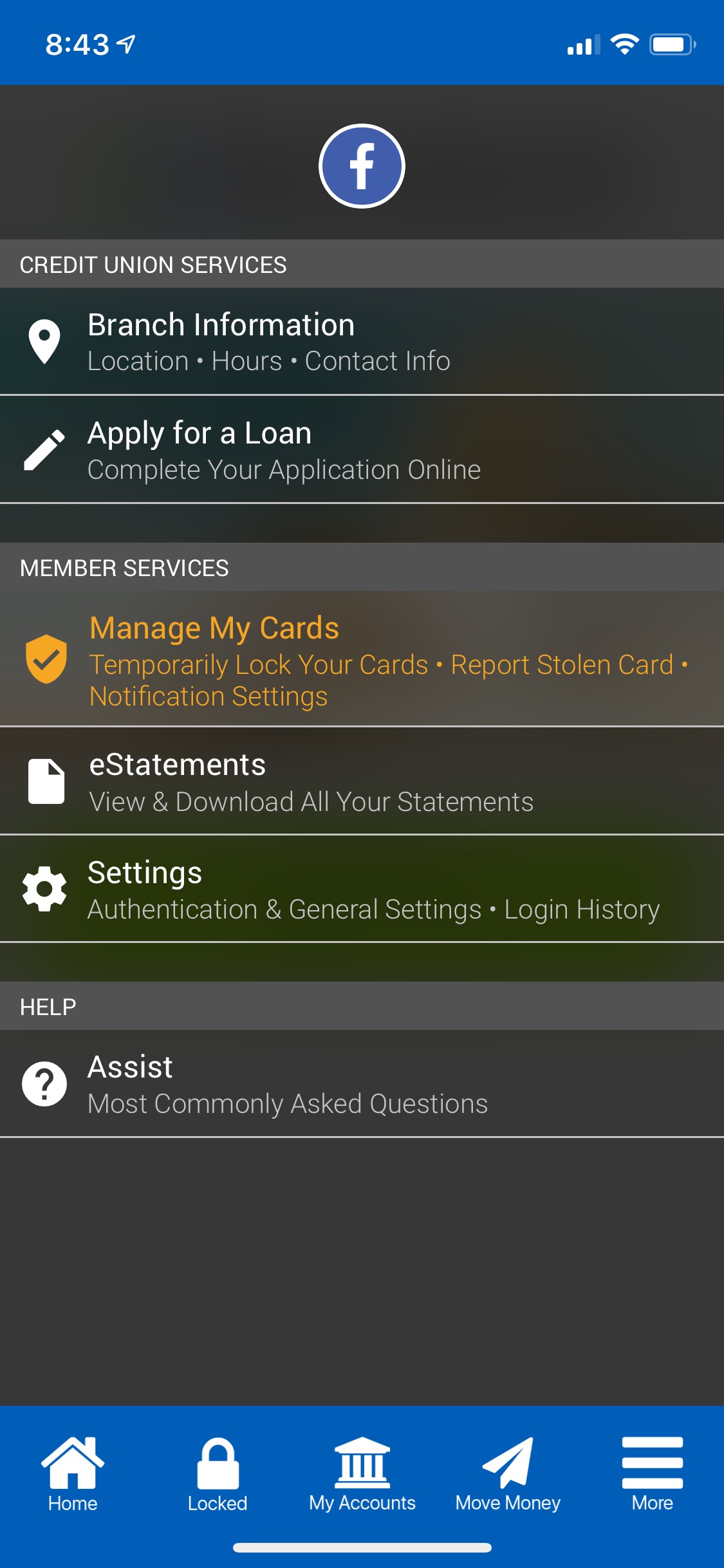The height and width of the screenshot is (1568, 724).
Task: Select Apply for a Loan
Action: tap(362, 449)
